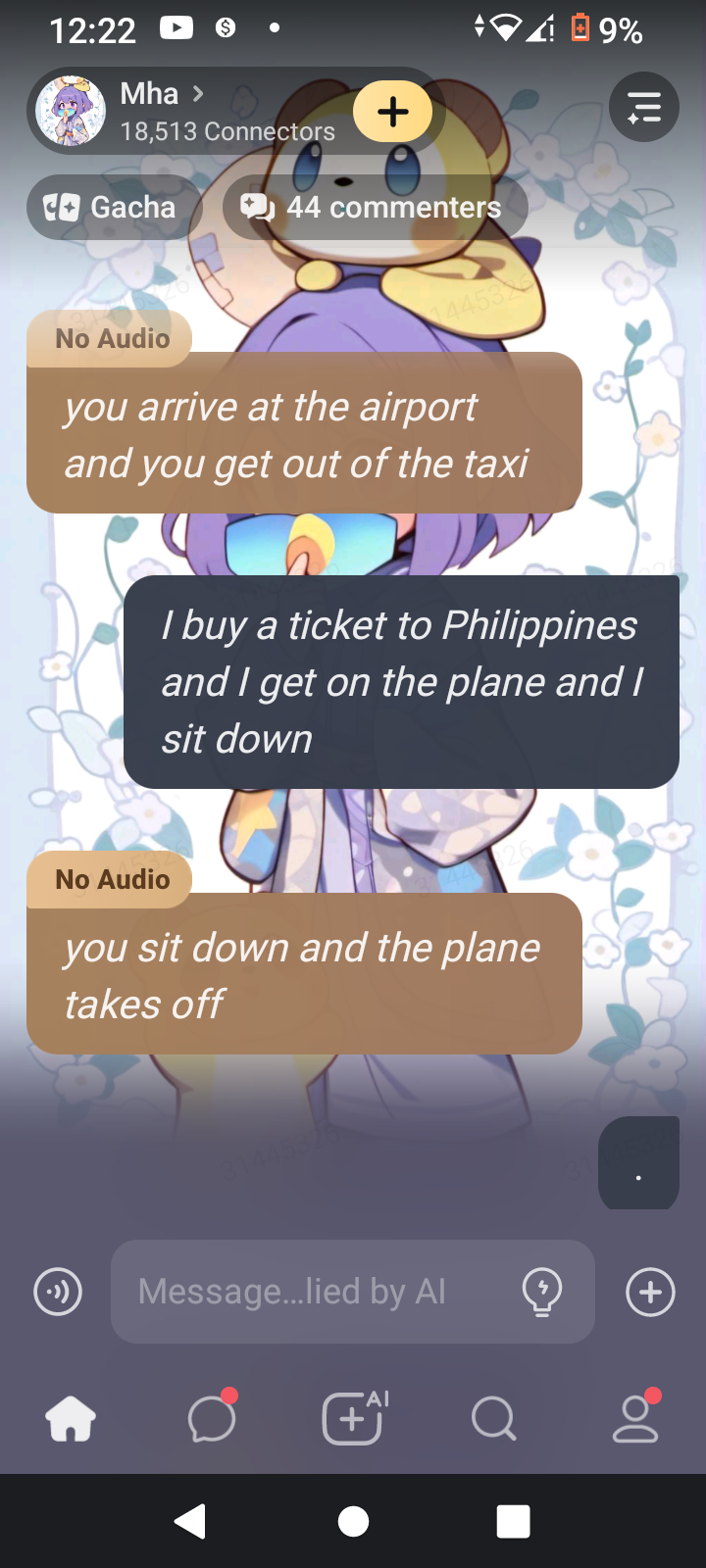Open Mha's character profile
The height and width of the screenshot is (1568, 706).
point(163,110)
